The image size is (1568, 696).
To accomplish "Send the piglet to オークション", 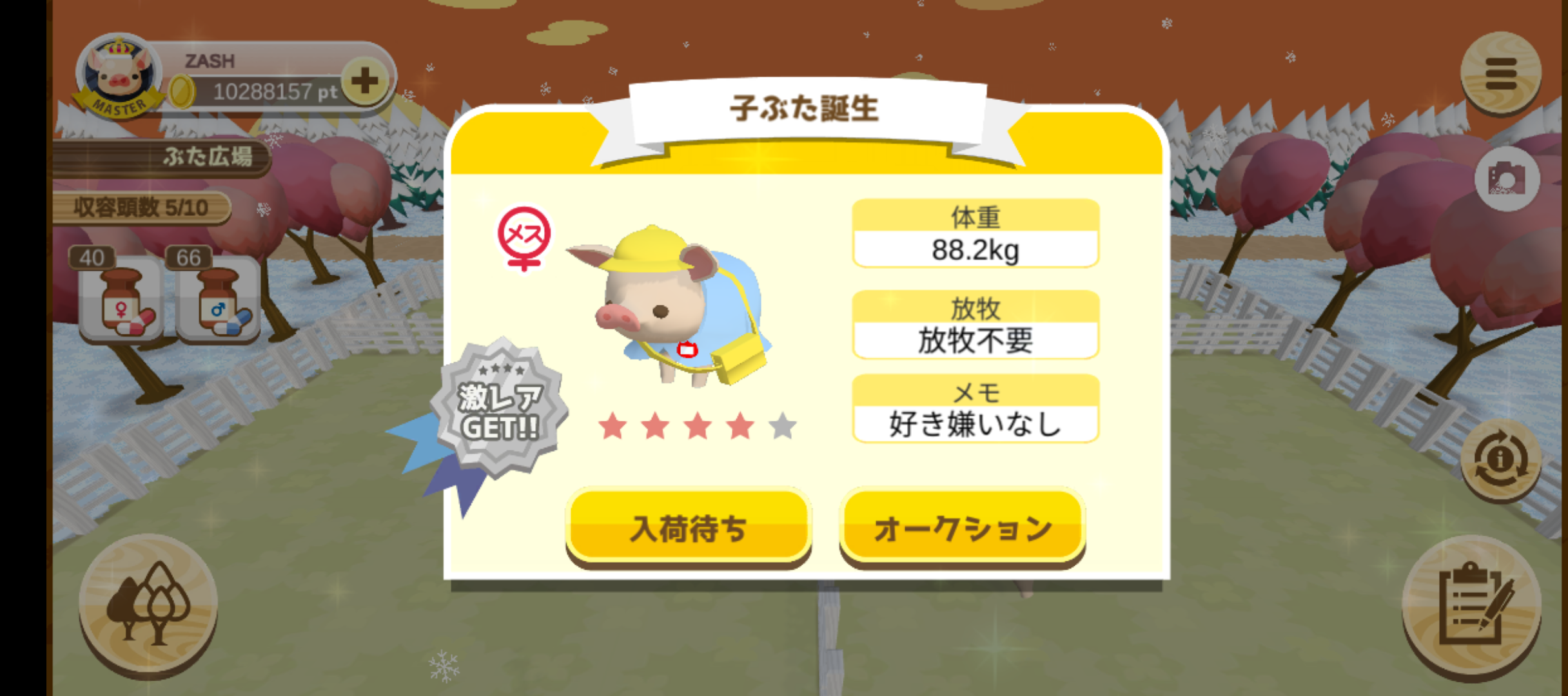I will 962,528.
